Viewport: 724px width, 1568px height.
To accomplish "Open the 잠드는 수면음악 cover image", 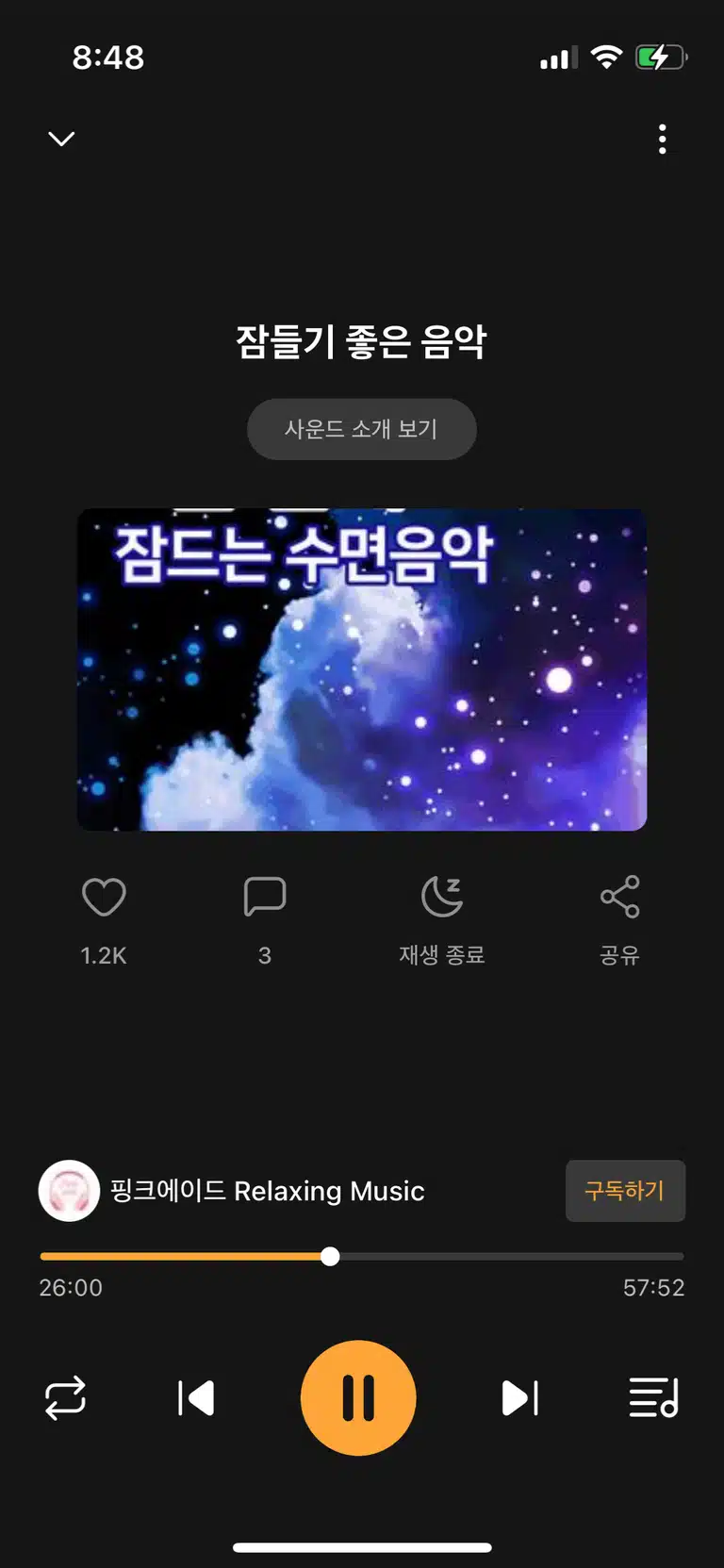I will [x=362, y=669].
